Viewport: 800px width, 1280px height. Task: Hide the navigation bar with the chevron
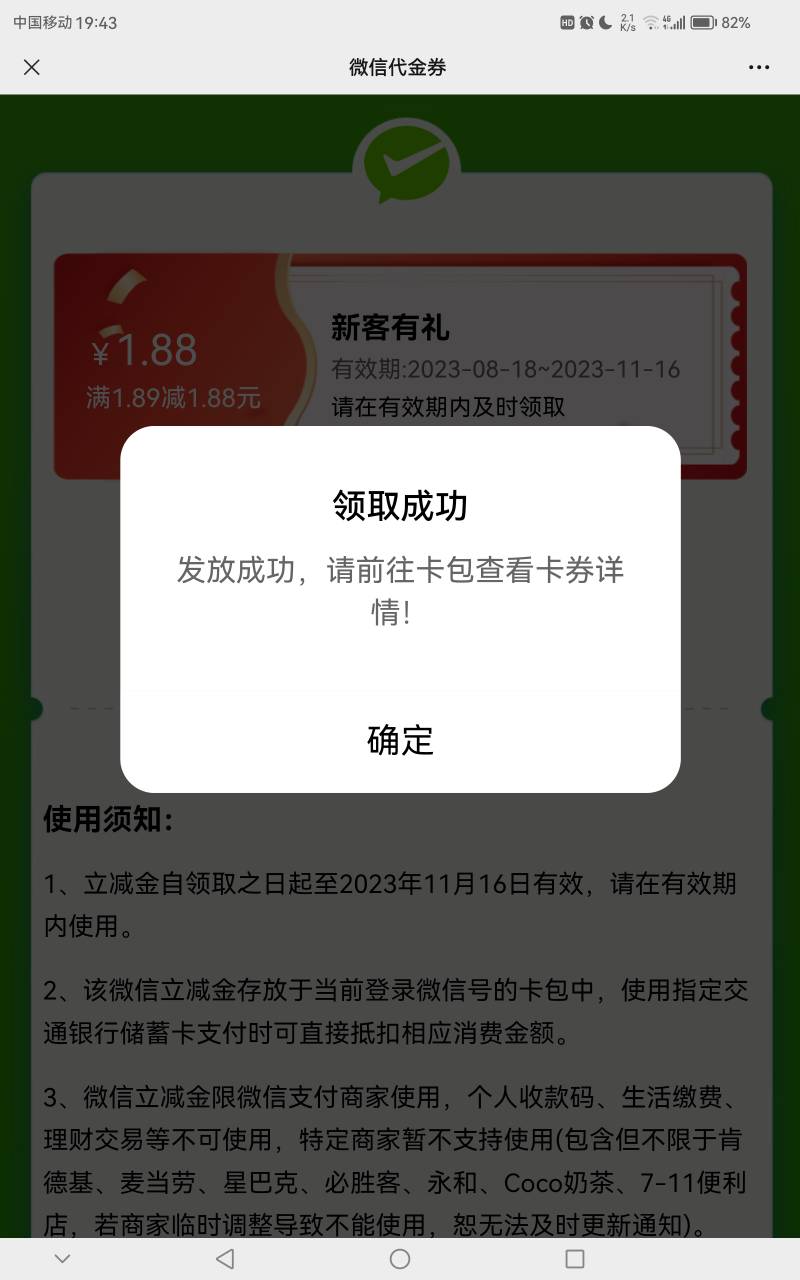pyautogui.click(x=63, y=1258)
